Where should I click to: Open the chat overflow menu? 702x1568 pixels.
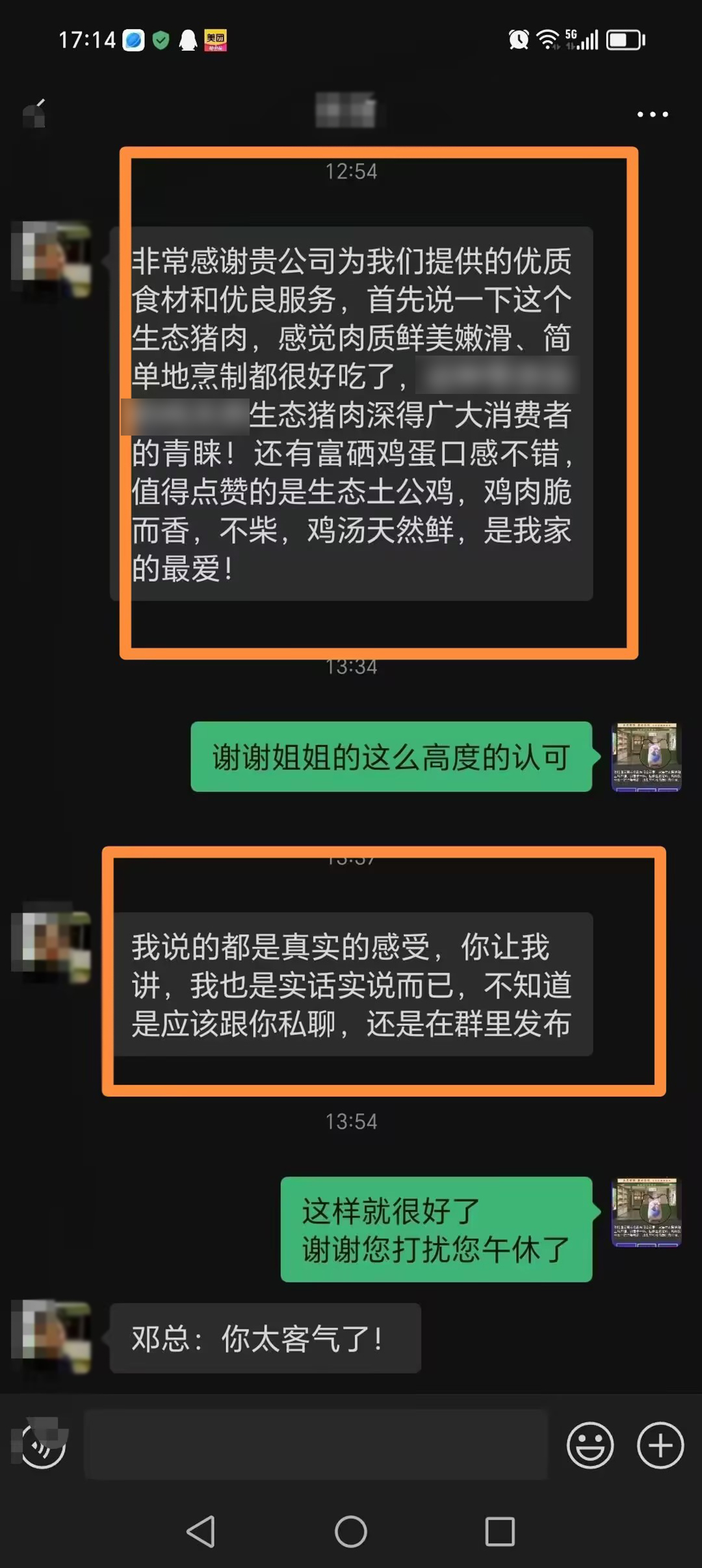(x=652, y=114)
